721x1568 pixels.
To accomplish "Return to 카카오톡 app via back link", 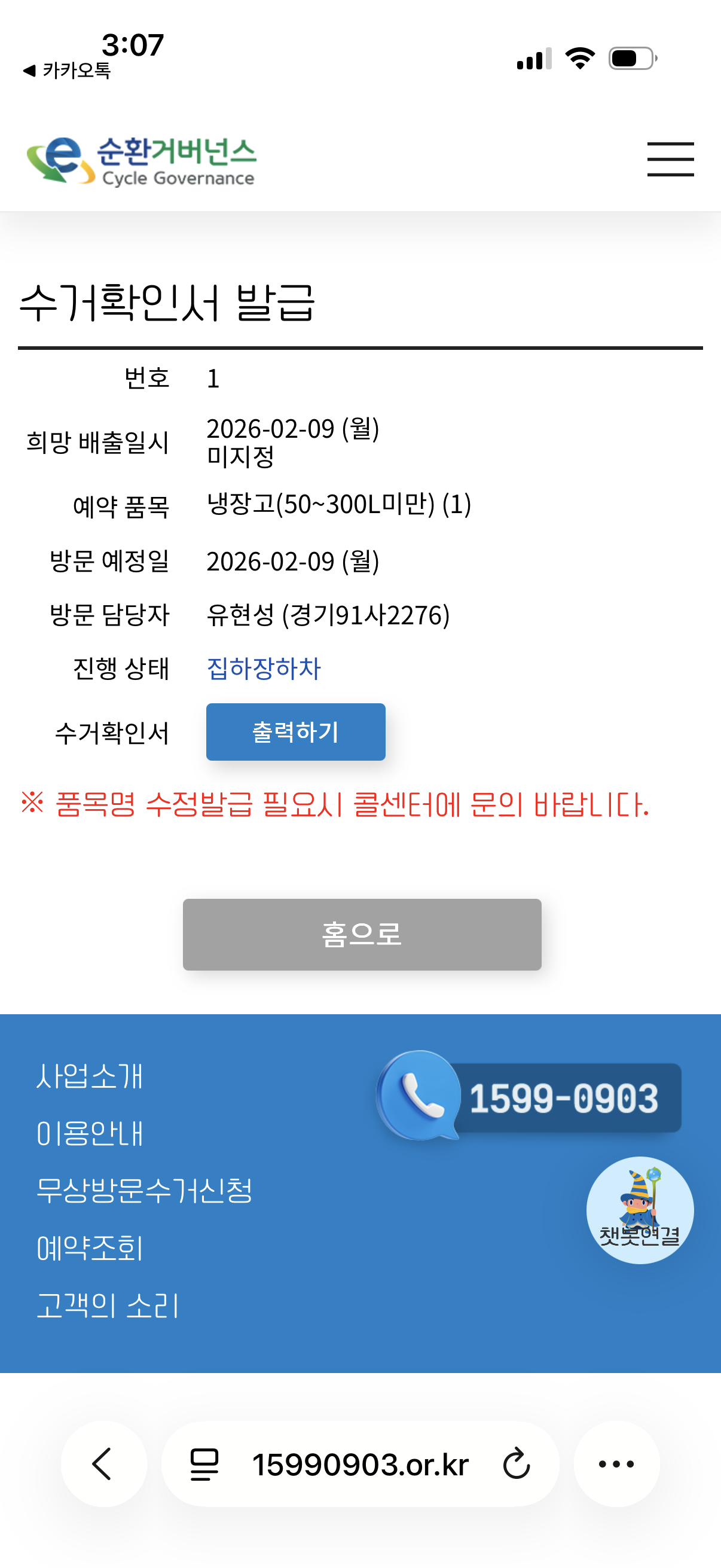I will pyautogui.click(x=67, y=71).
